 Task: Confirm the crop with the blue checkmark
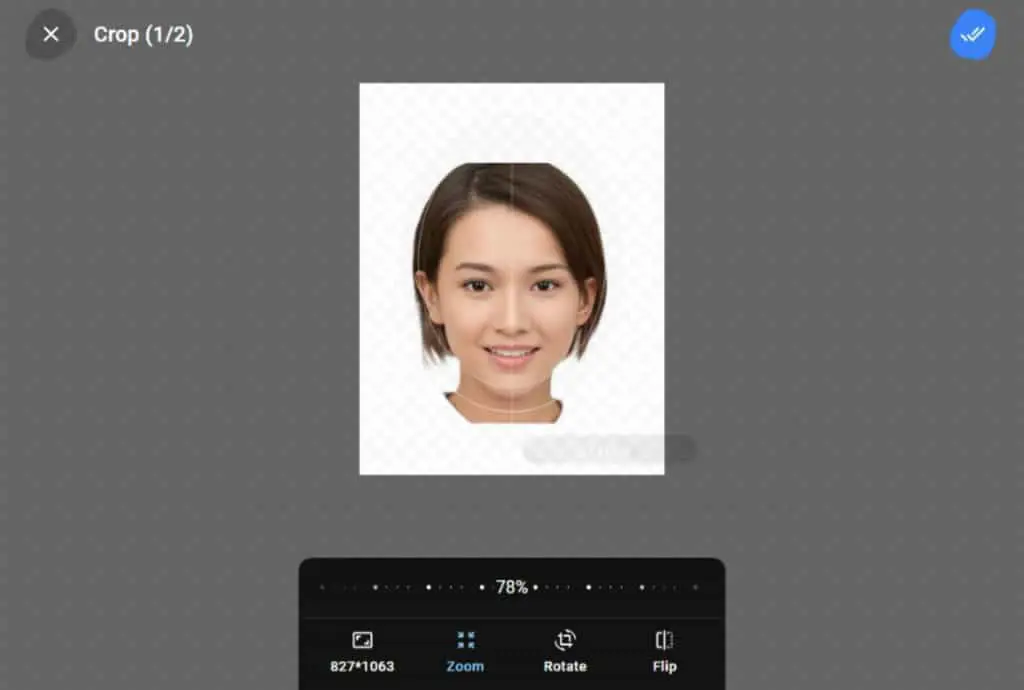972,35
